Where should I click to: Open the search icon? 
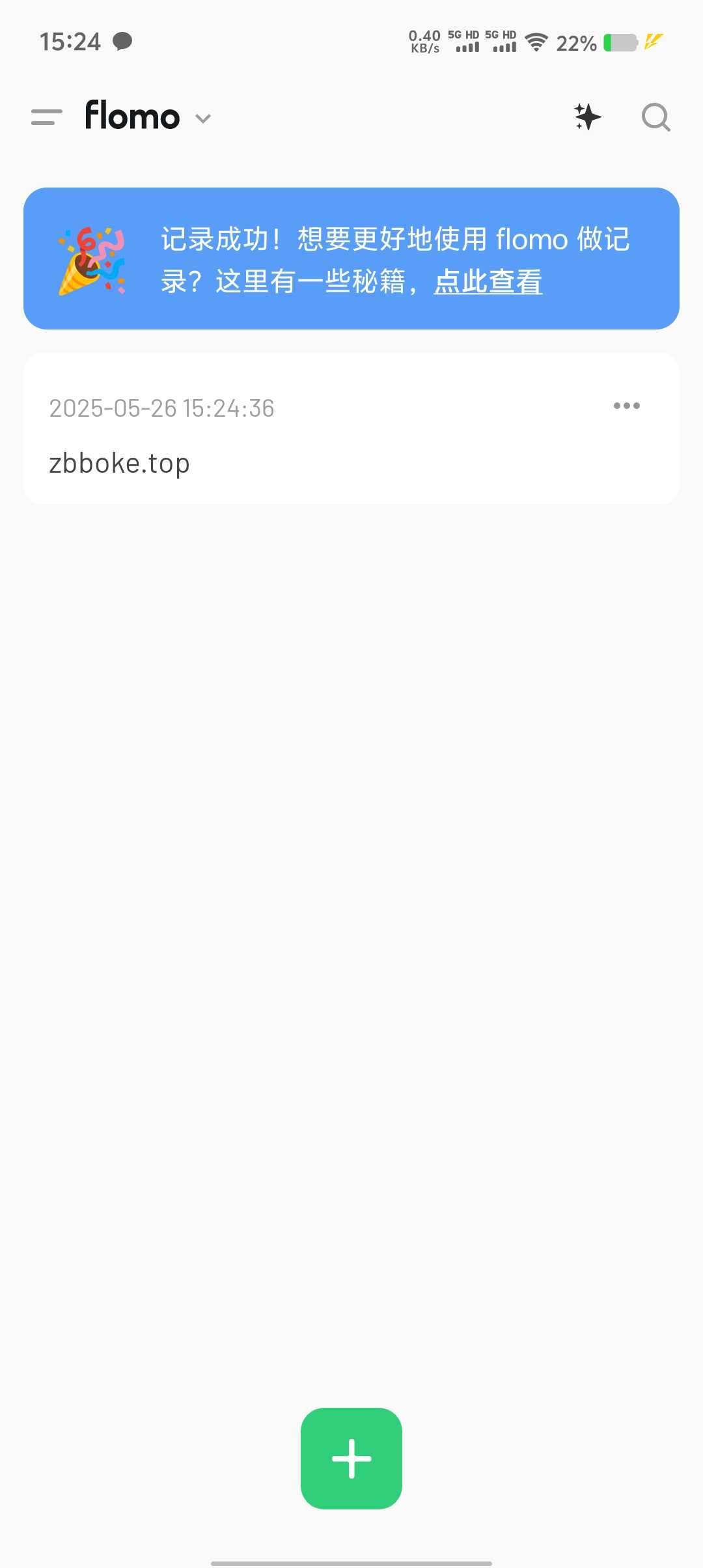coord(655,118)
